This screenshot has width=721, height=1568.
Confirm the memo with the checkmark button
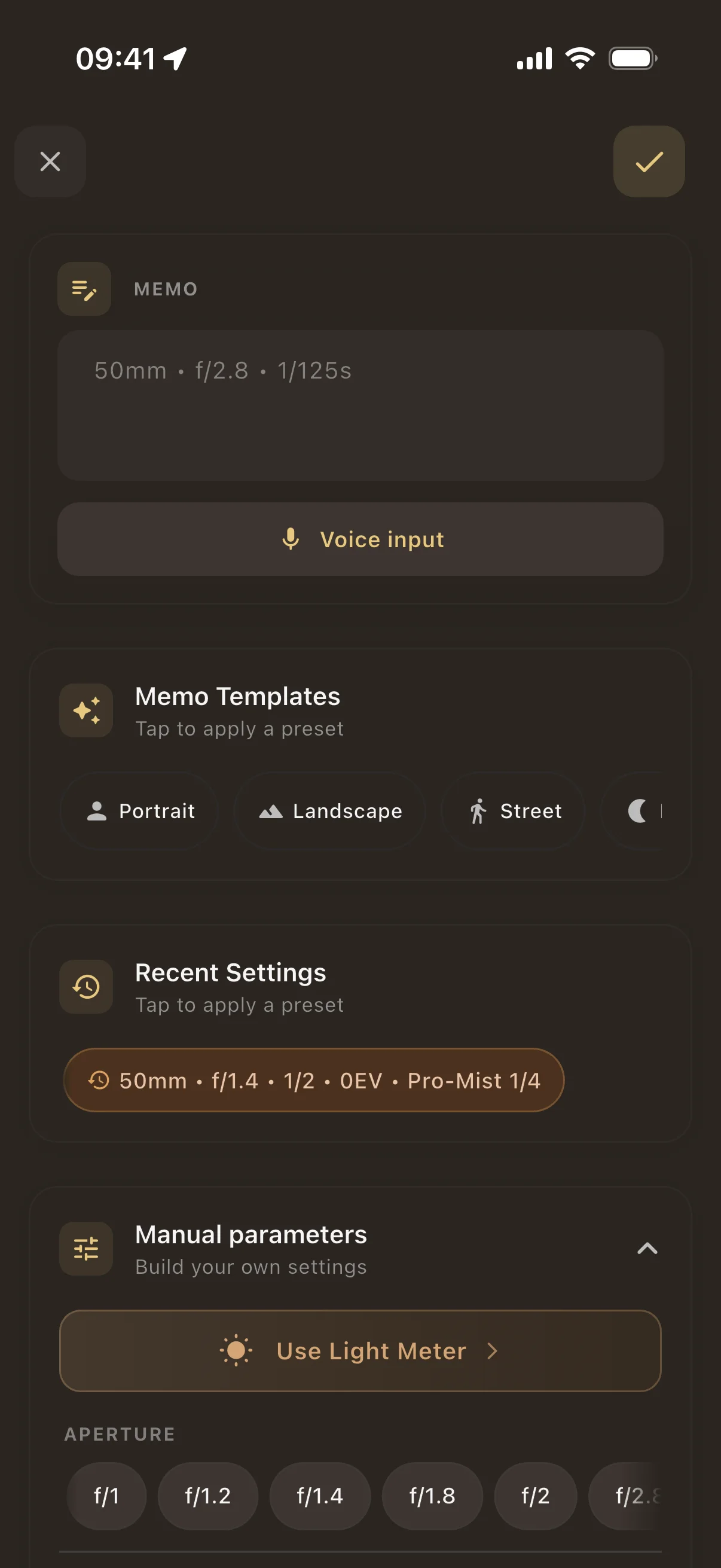tap(649, 161)
